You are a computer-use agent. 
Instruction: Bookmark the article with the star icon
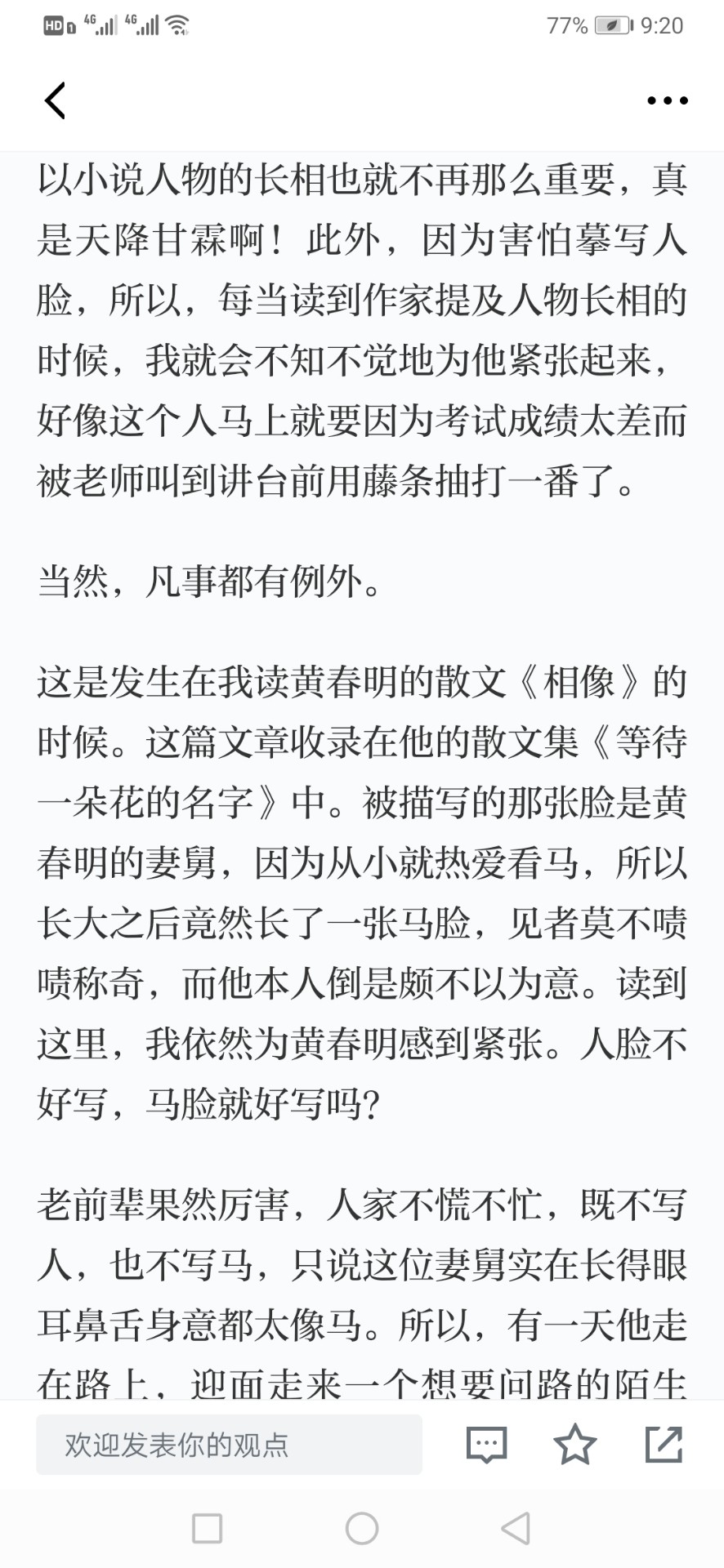[575, 1444]
